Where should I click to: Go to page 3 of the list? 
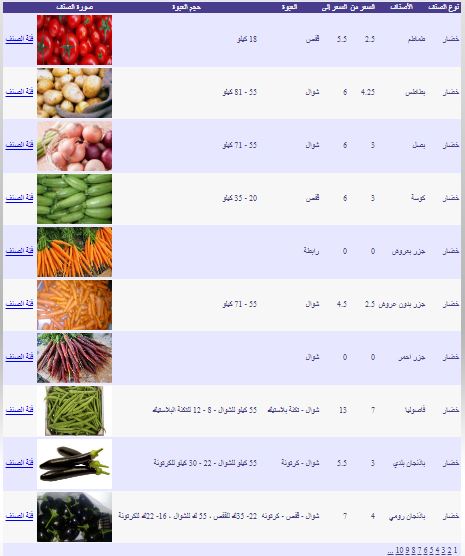coord(443,551)
